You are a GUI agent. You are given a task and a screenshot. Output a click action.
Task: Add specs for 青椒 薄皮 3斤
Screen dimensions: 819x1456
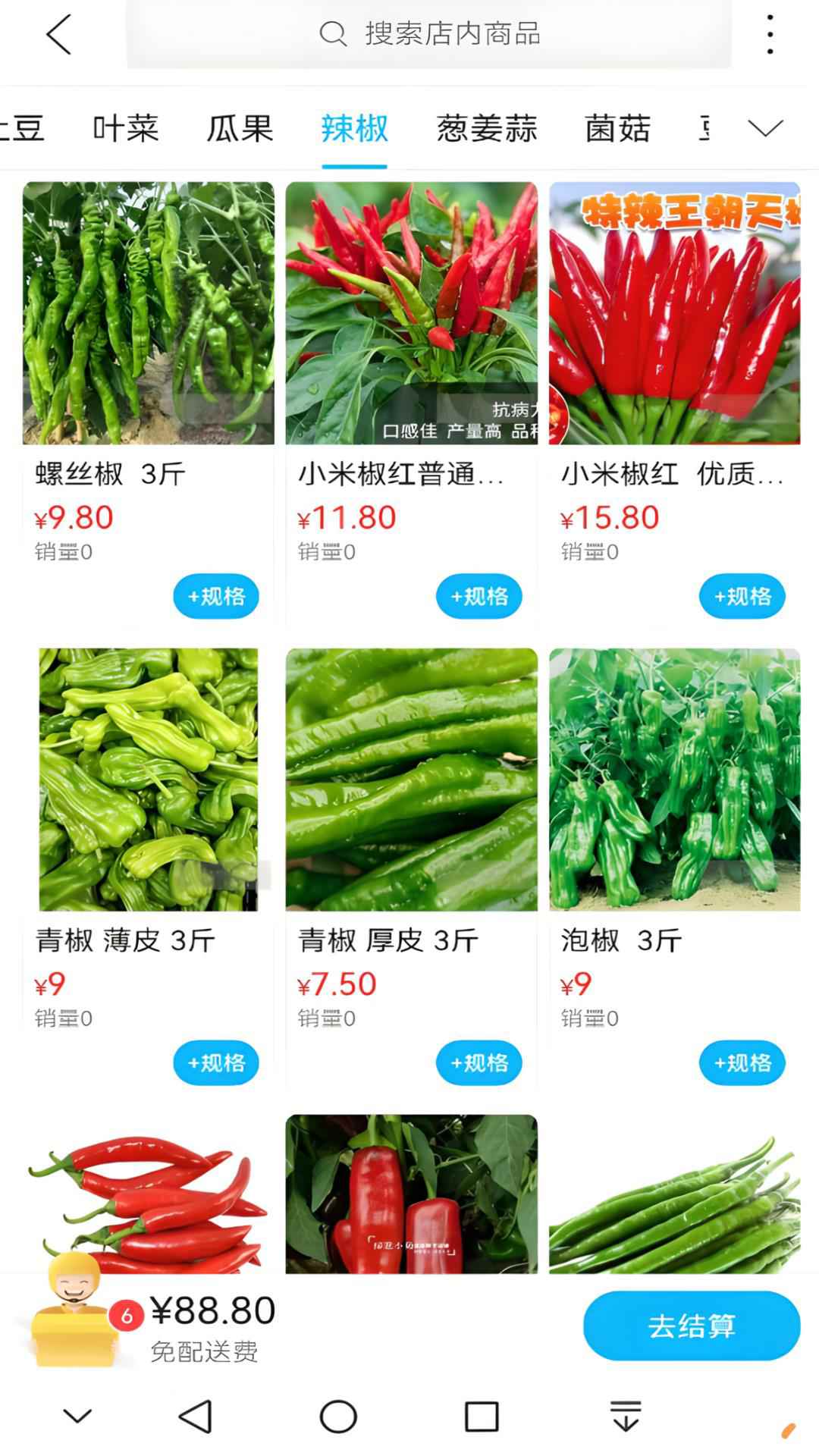tap(216, 1063)
